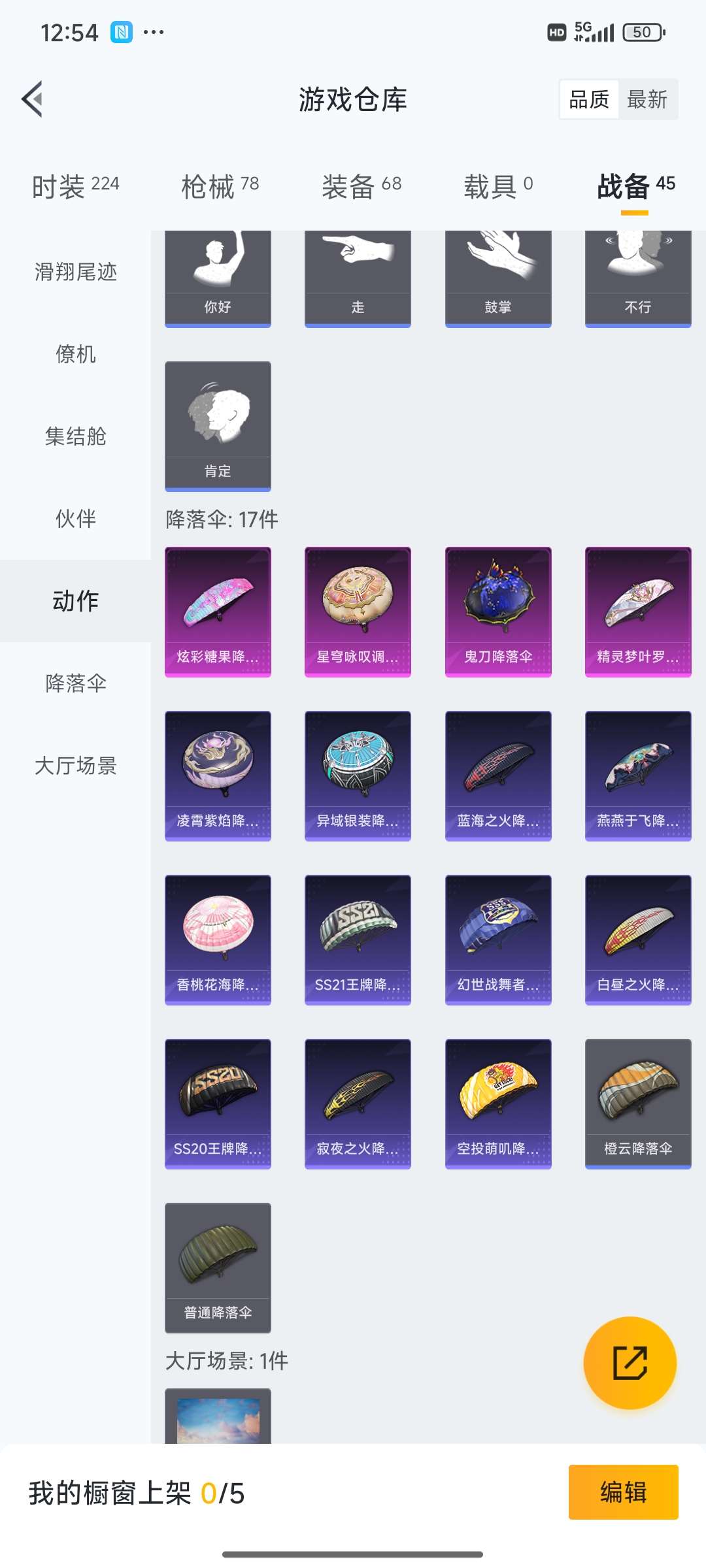Toggle the 动作 sidebar category
This screenshot has height=1568, width=706.
click(74, 601)
